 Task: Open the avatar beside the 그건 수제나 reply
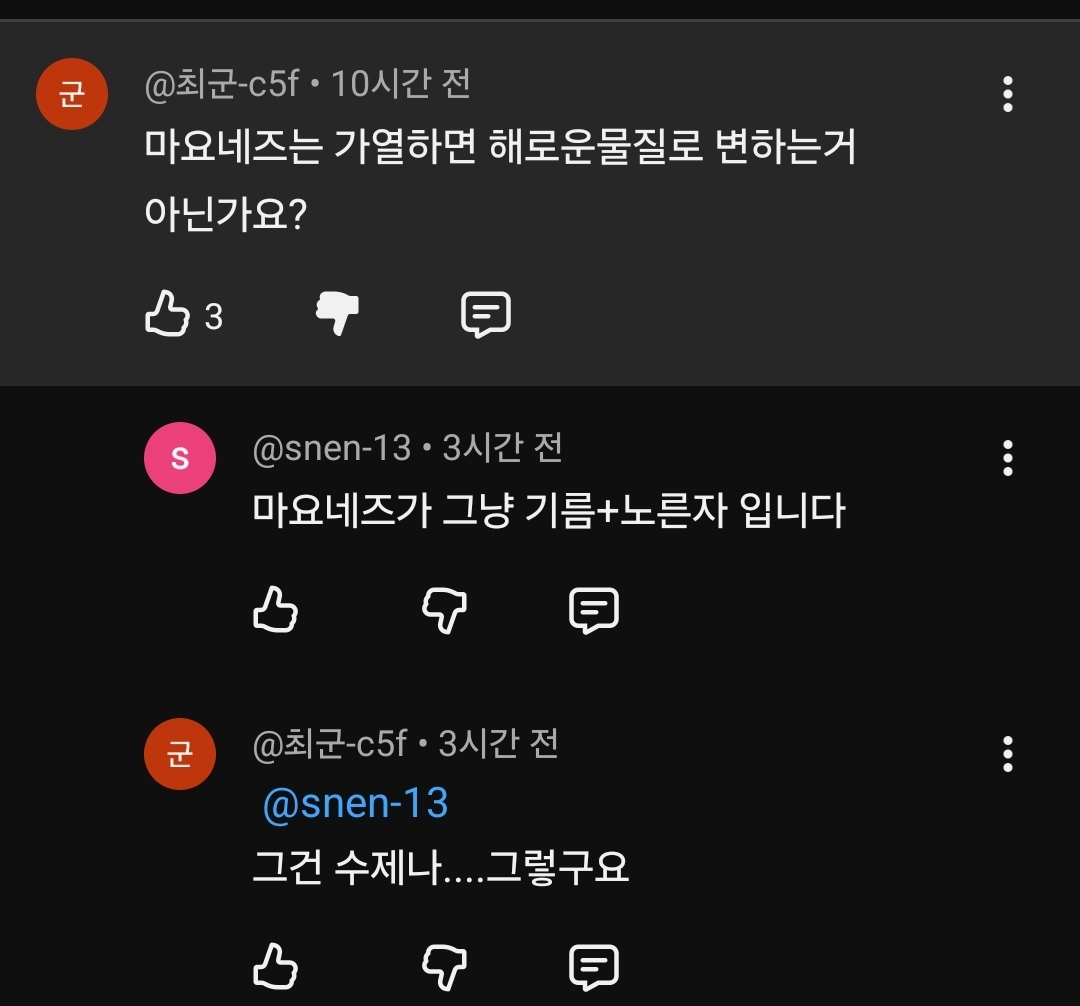point(180,754)
